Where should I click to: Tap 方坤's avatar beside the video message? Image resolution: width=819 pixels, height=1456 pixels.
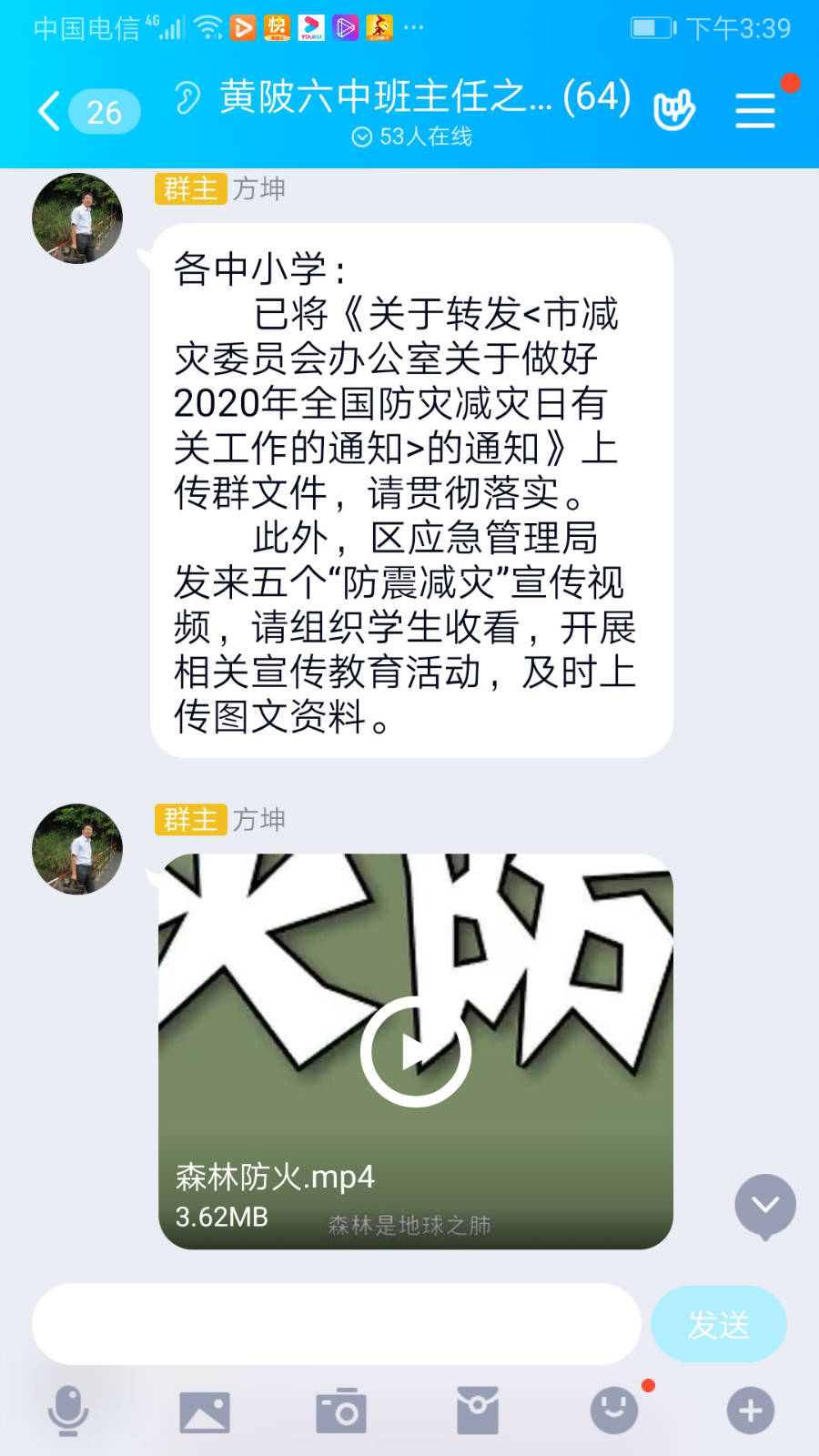[x=77, y=849]
